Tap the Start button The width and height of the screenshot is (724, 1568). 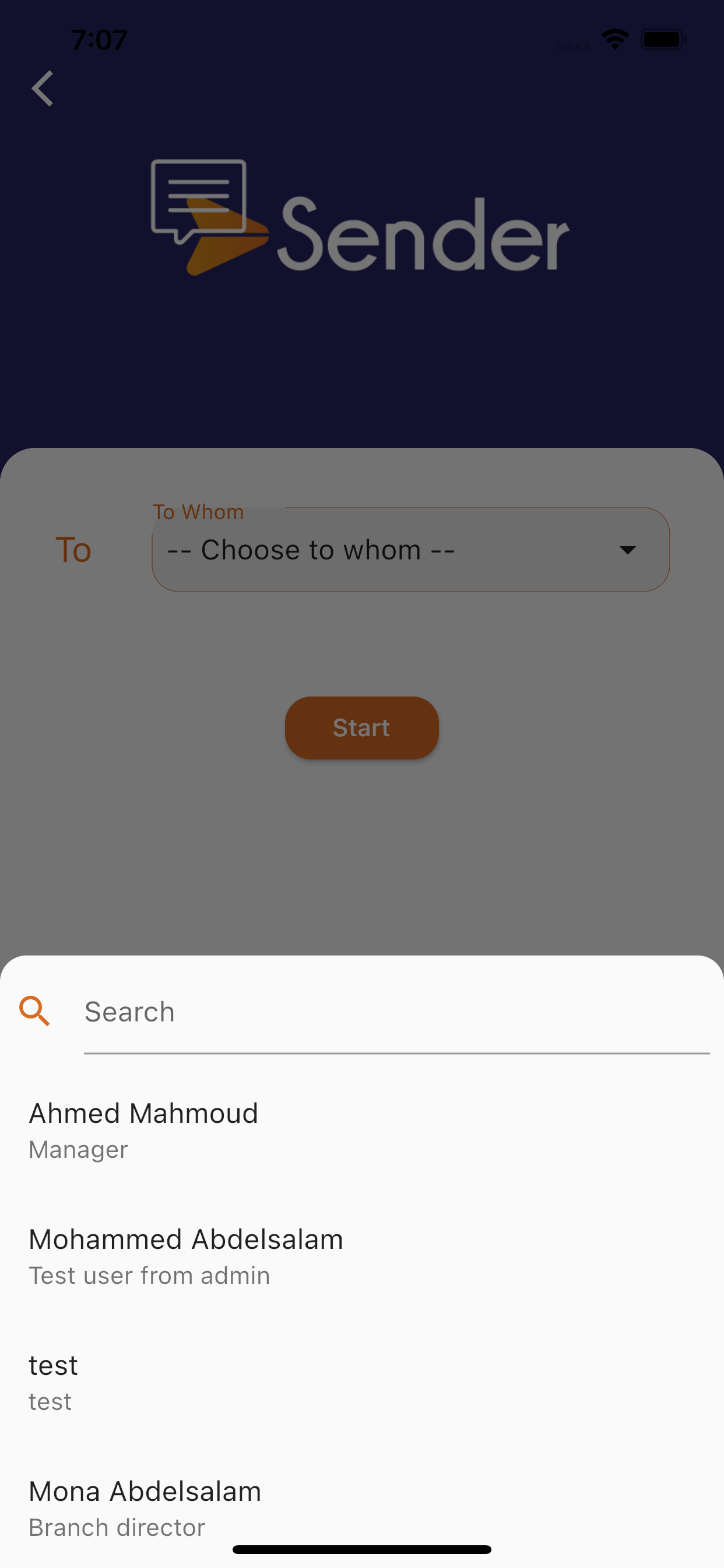pos(362,728)
